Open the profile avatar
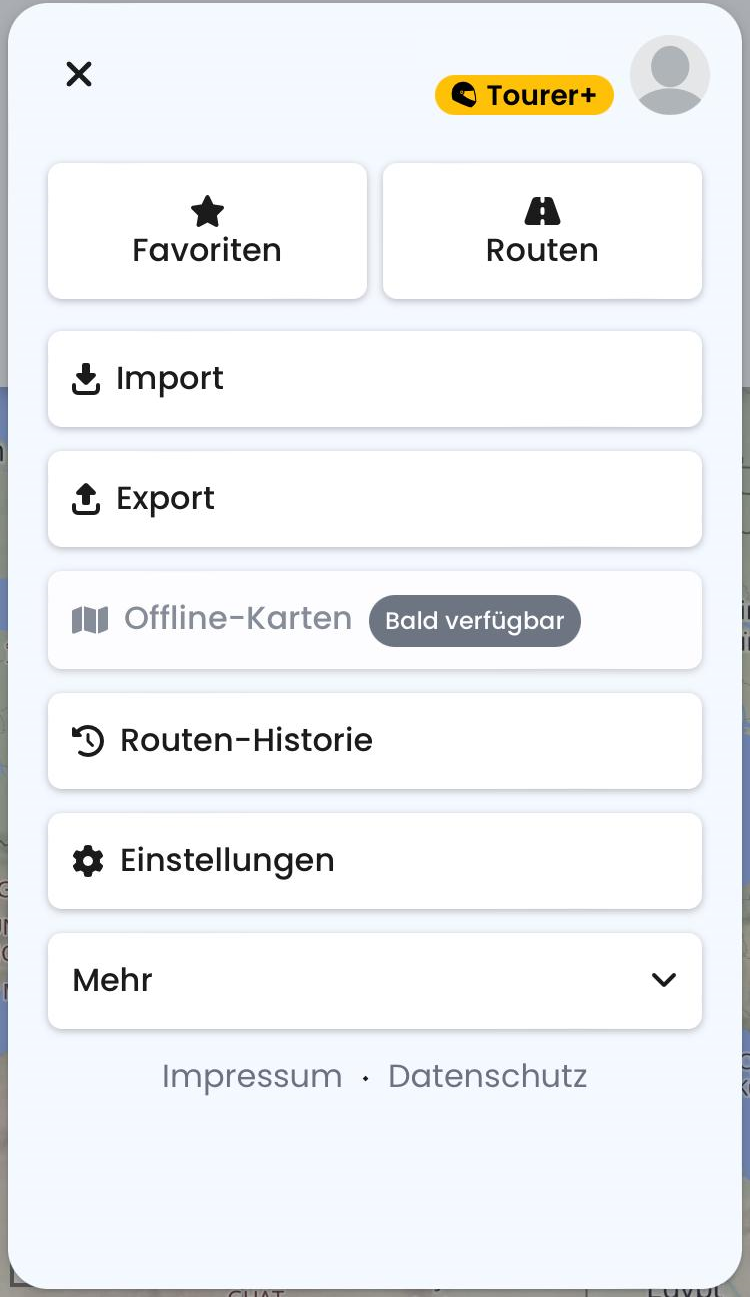Screen dimensions: 750x1297 [669, 75]
